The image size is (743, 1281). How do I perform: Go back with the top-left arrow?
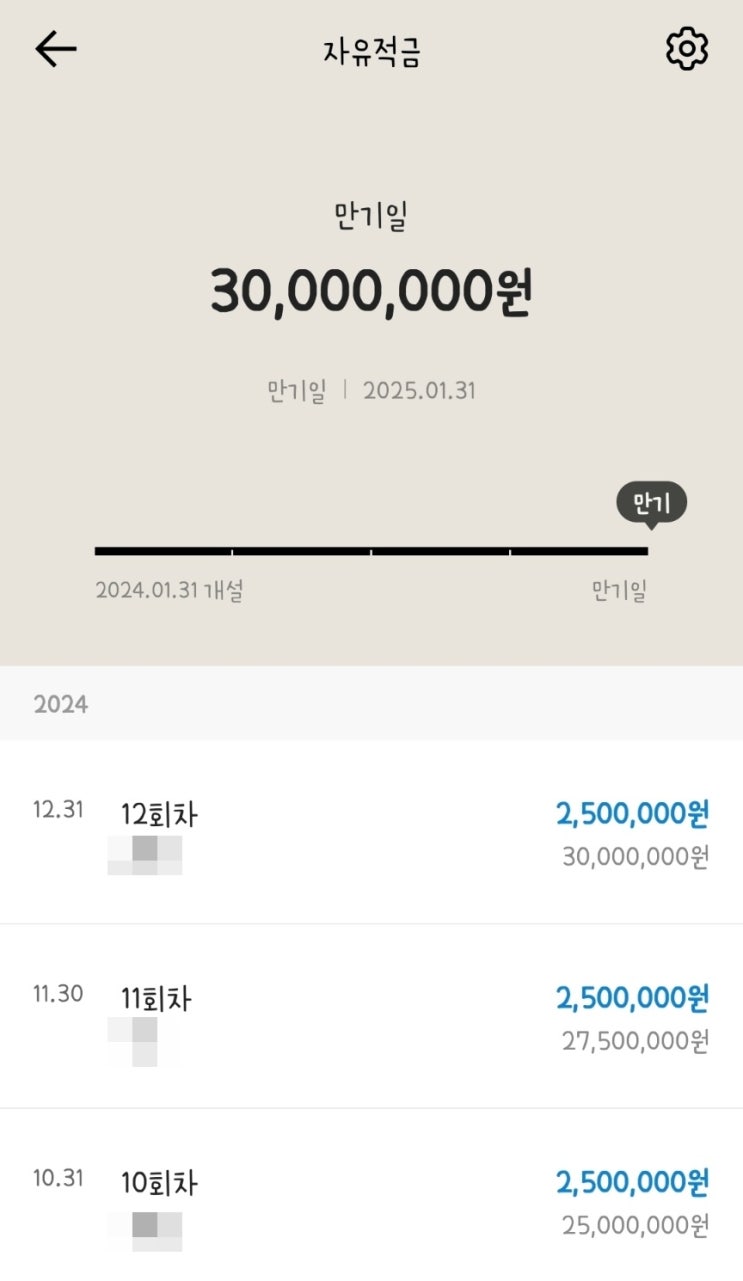[x=56, y=49]
